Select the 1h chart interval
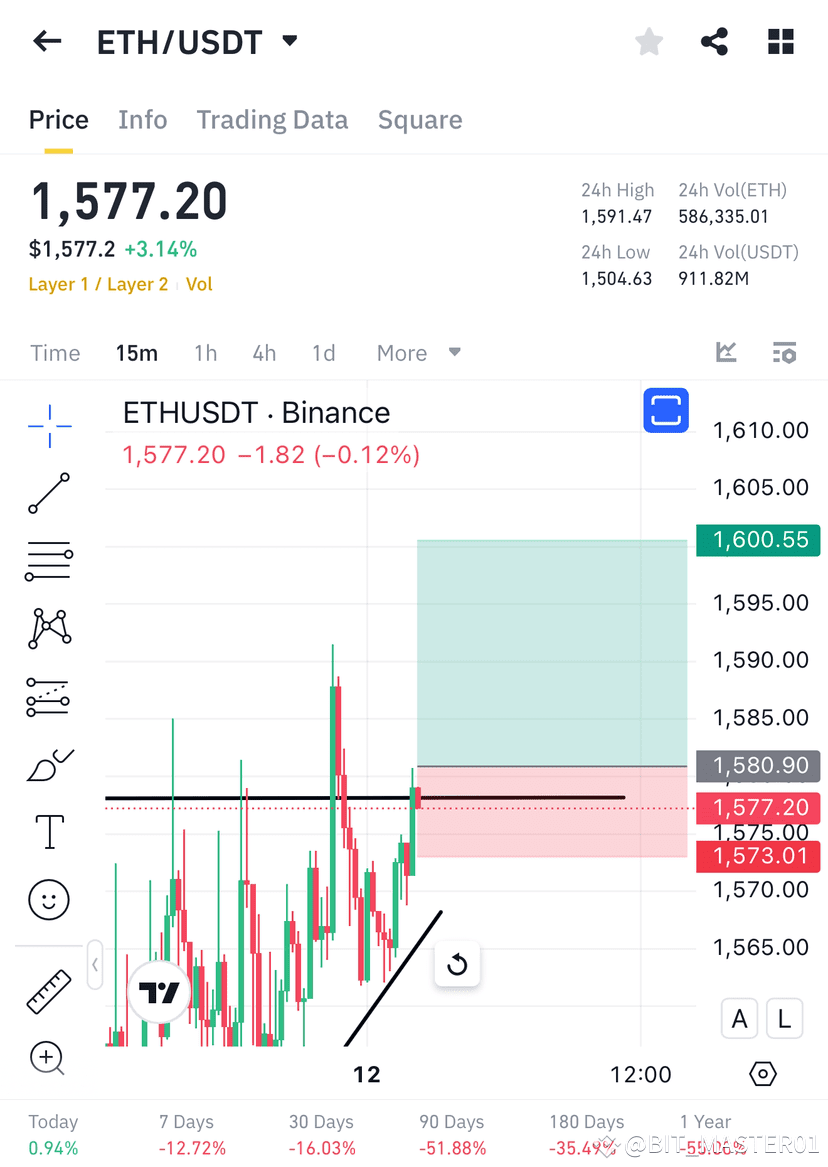 [x=205, y=352]
